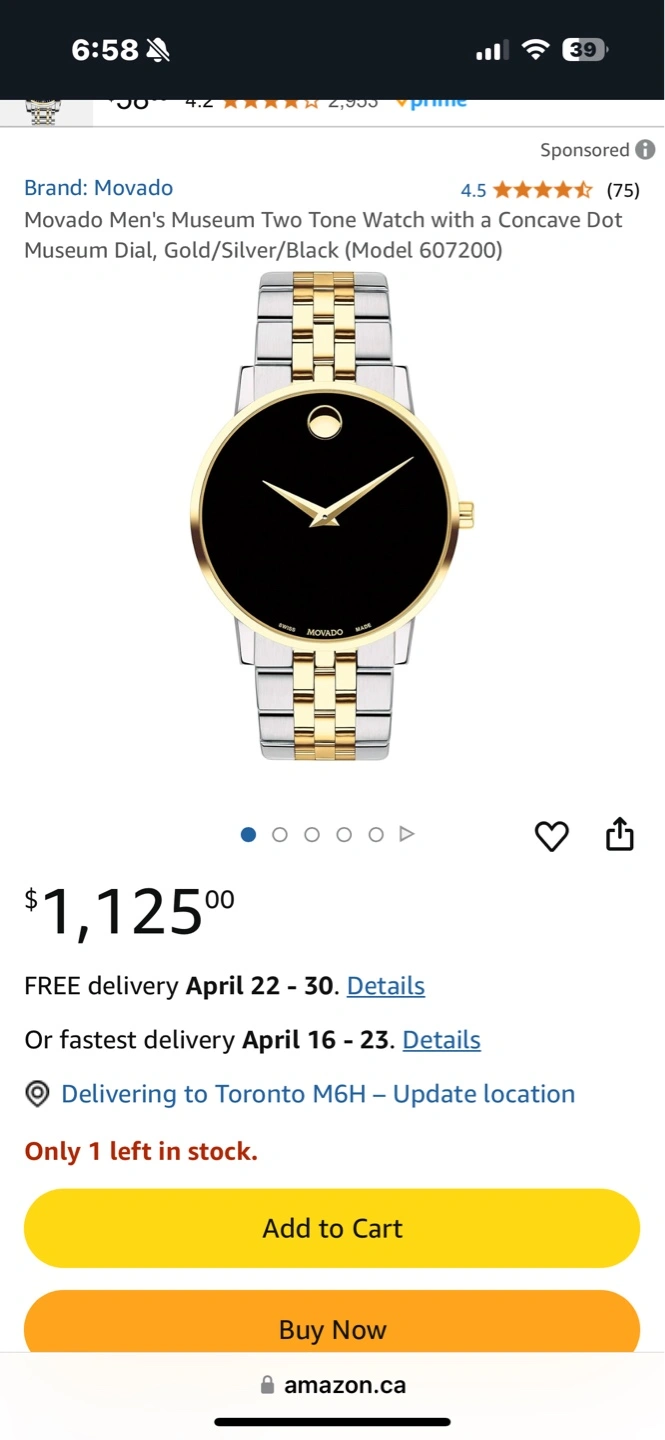The height and width of the screenshot is (1440, 665).
Task: View the Movado watch product image
Action: [x=332, y=516]
